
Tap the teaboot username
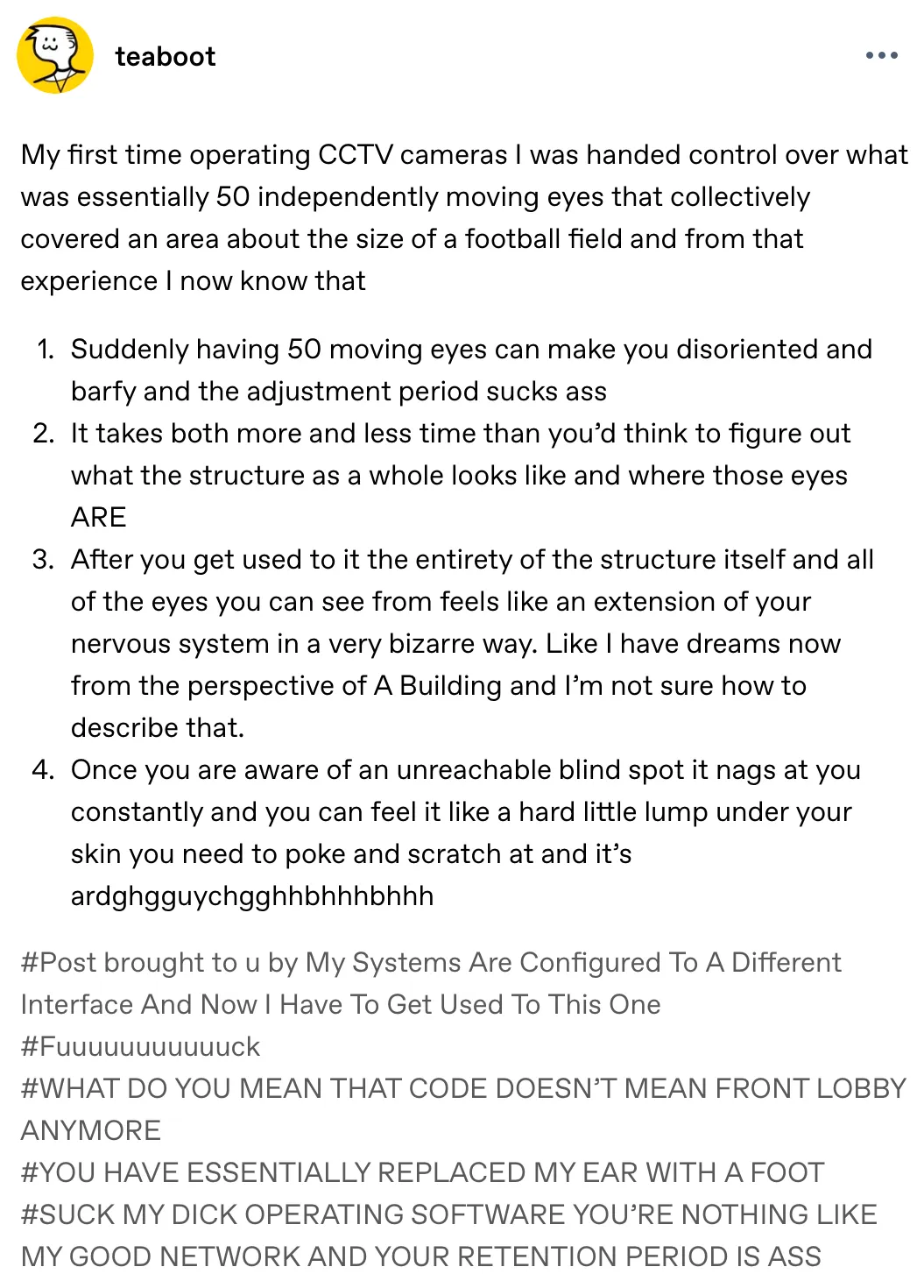tap(165, 57)
